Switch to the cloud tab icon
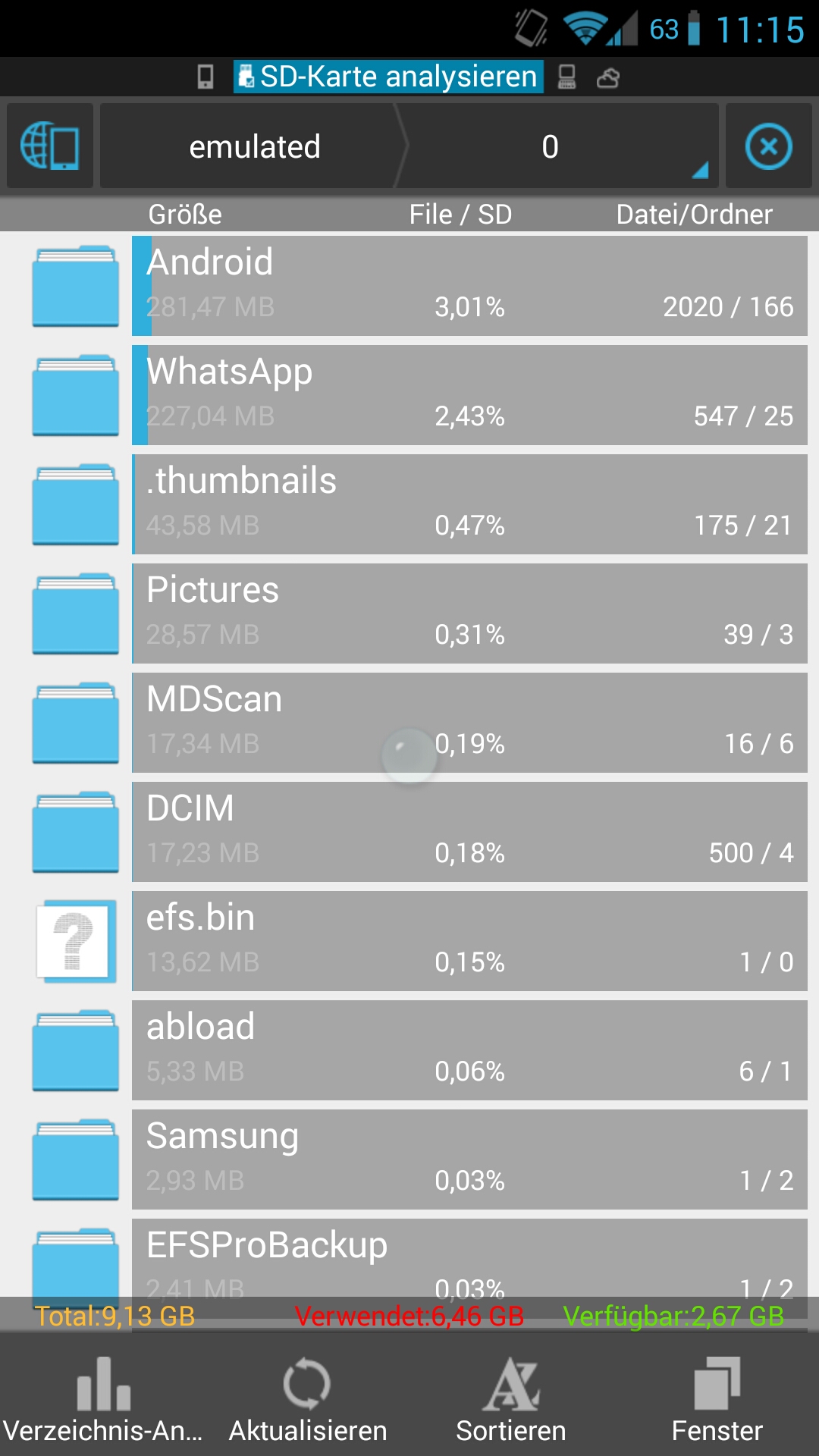Screen dimensions: 819x1456 608,77
